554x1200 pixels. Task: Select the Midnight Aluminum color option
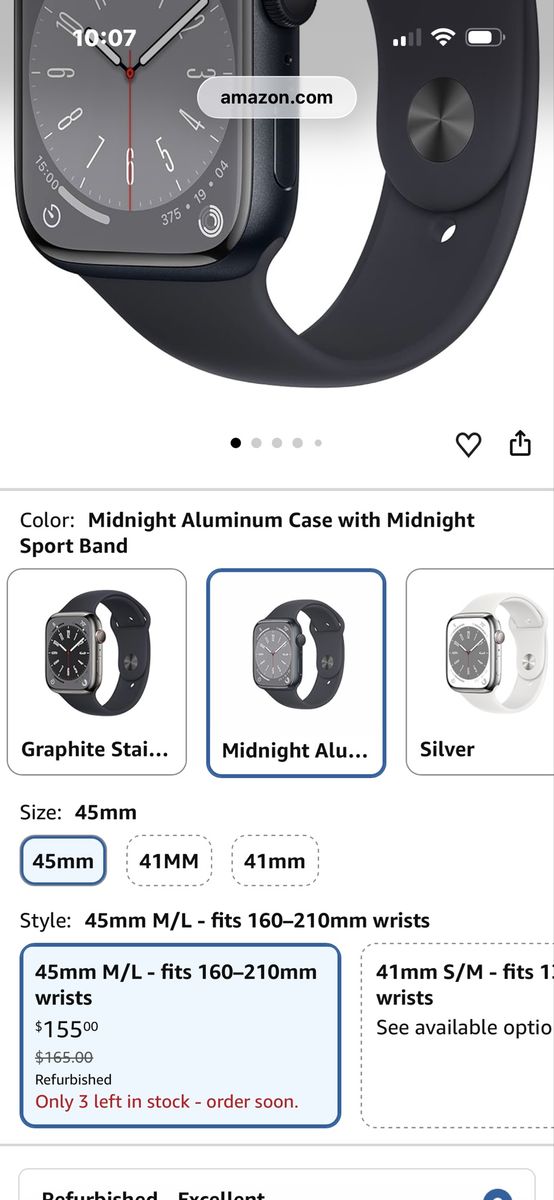point(296,673)
